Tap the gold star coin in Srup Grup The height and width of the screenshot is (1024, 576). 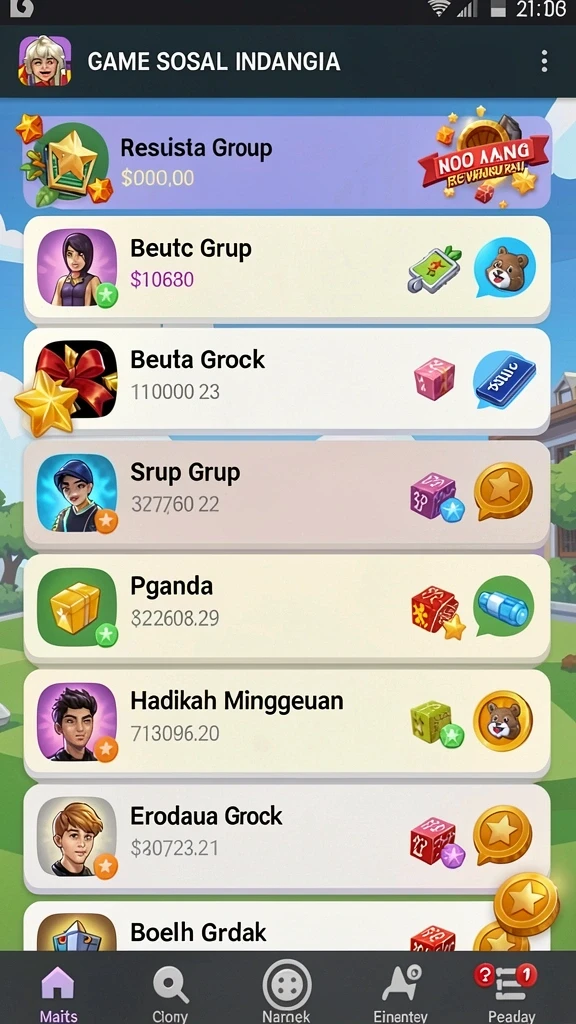coord(503,492)
